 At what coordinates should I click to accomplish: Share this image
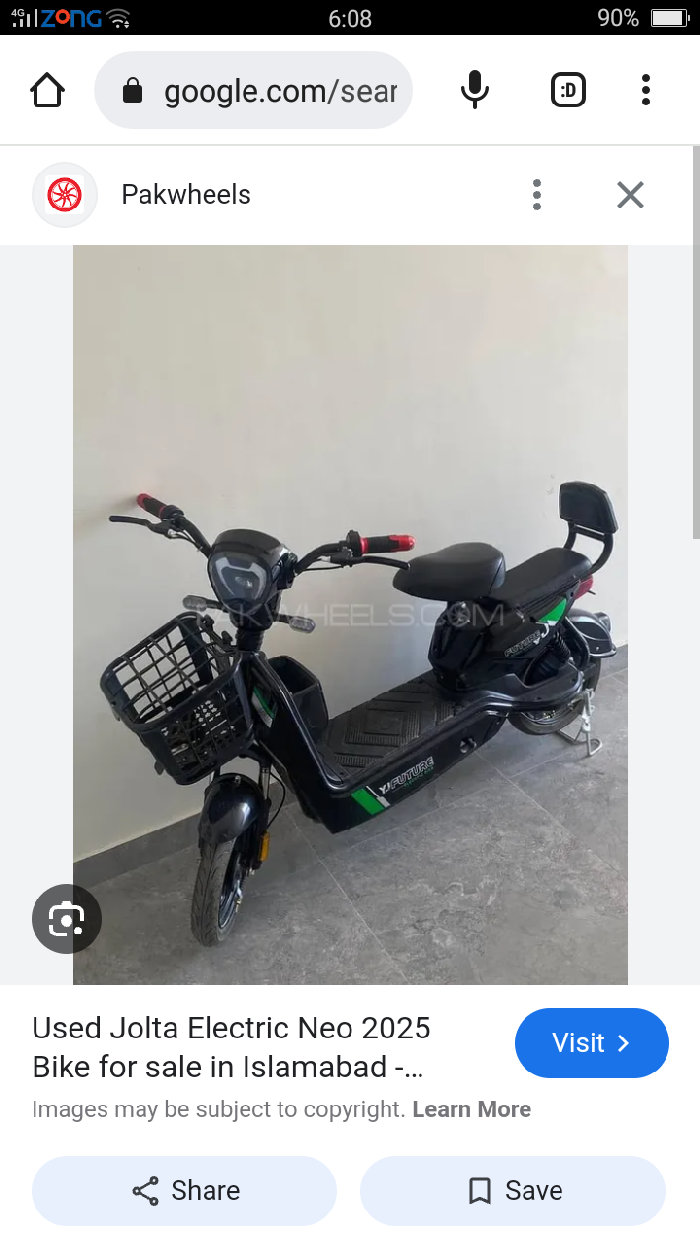[x=185, y=1190]
